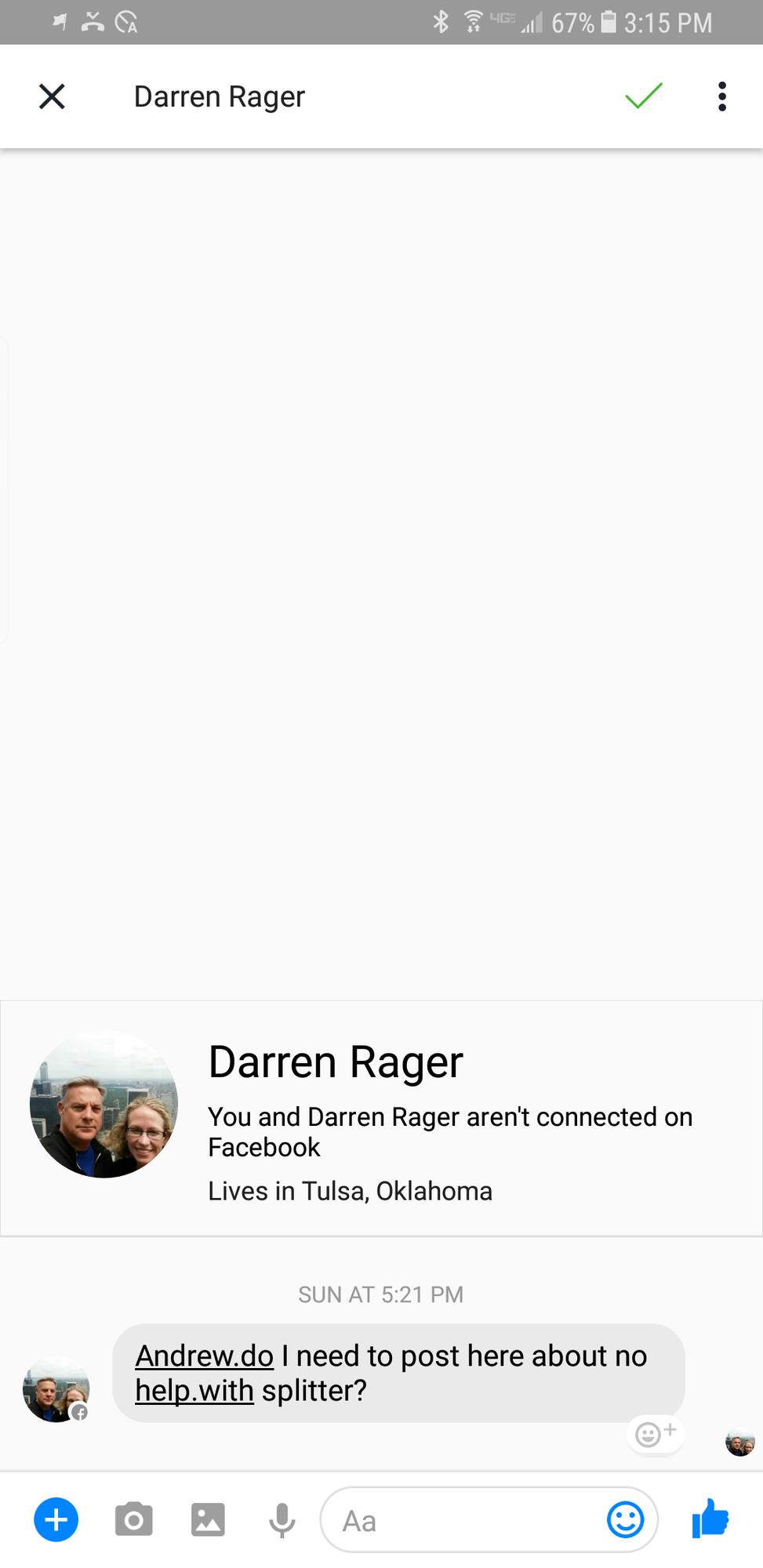Close the Darren Rager conversation
763x1568 pixels.
[52, 96]
